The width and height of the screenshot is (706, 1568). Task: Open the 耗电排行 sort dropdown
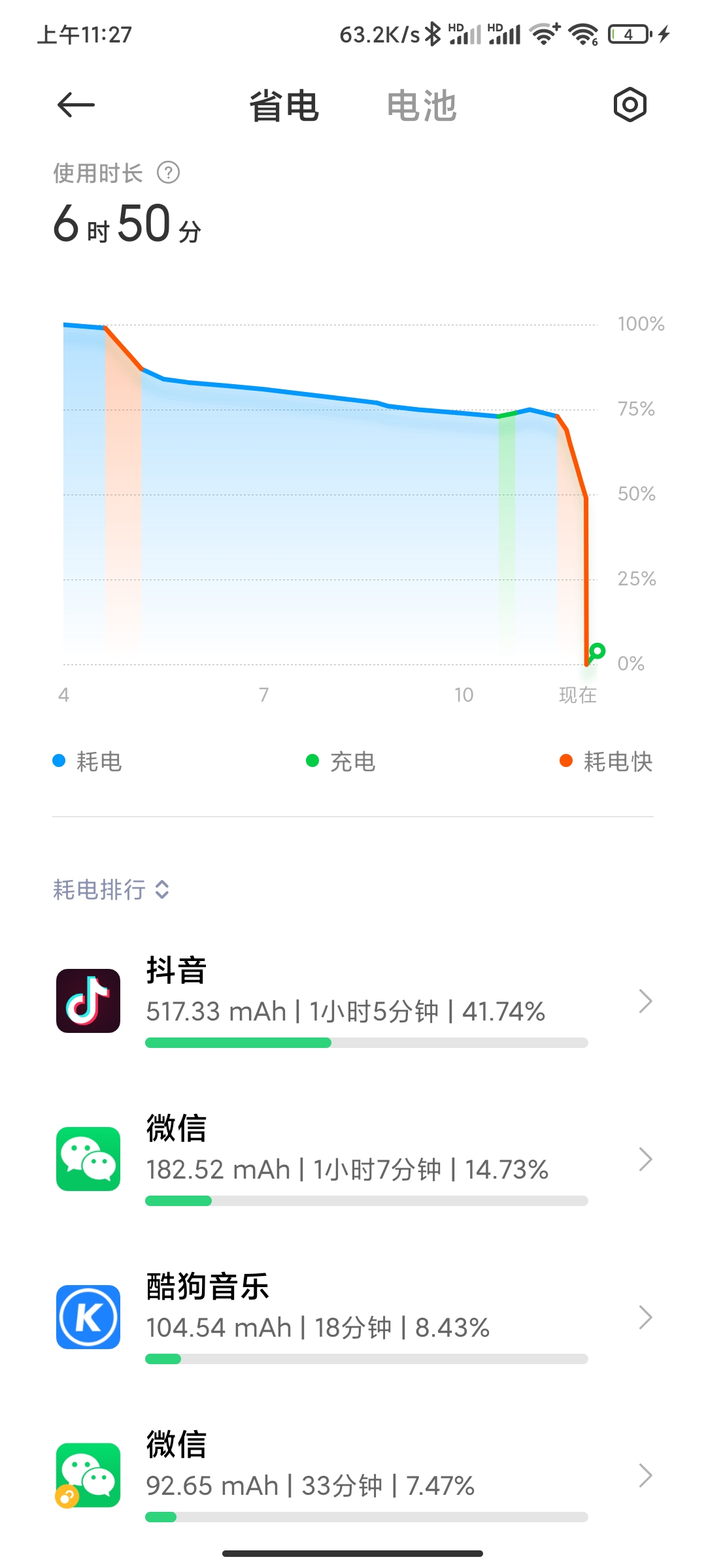(111, 889)
